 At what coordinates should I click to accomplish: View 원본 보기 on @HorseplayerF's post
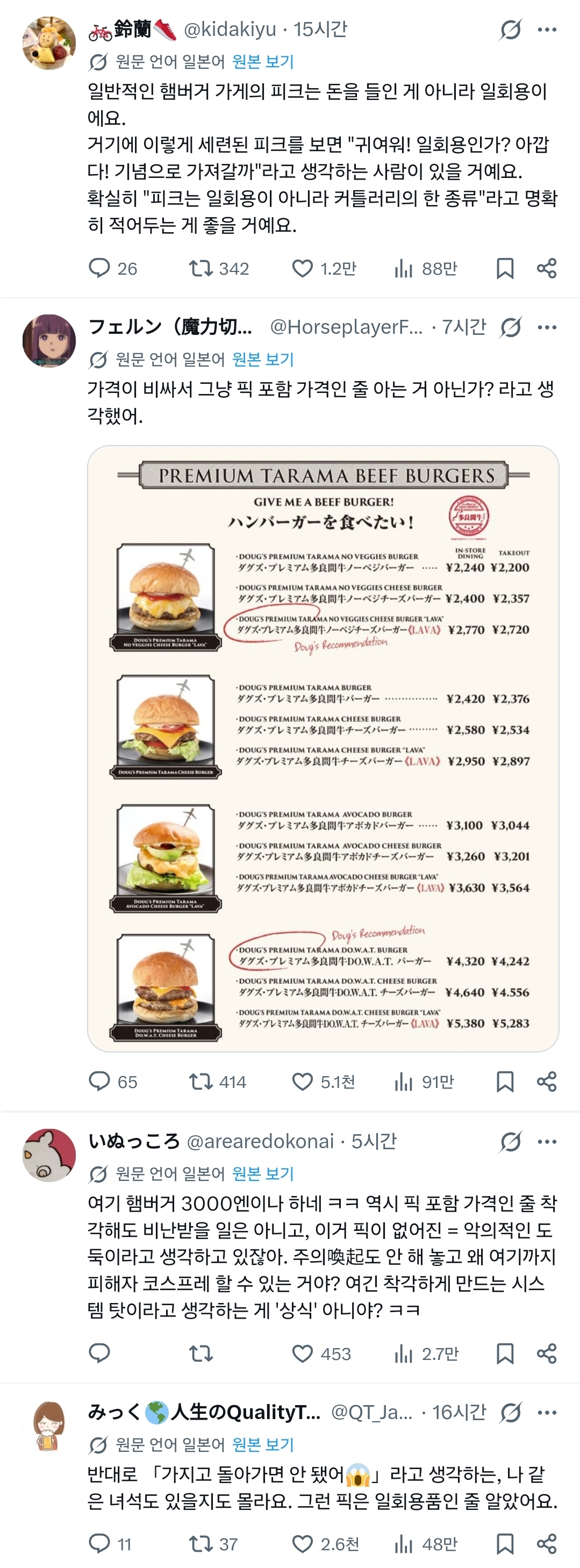pos(263,360)
